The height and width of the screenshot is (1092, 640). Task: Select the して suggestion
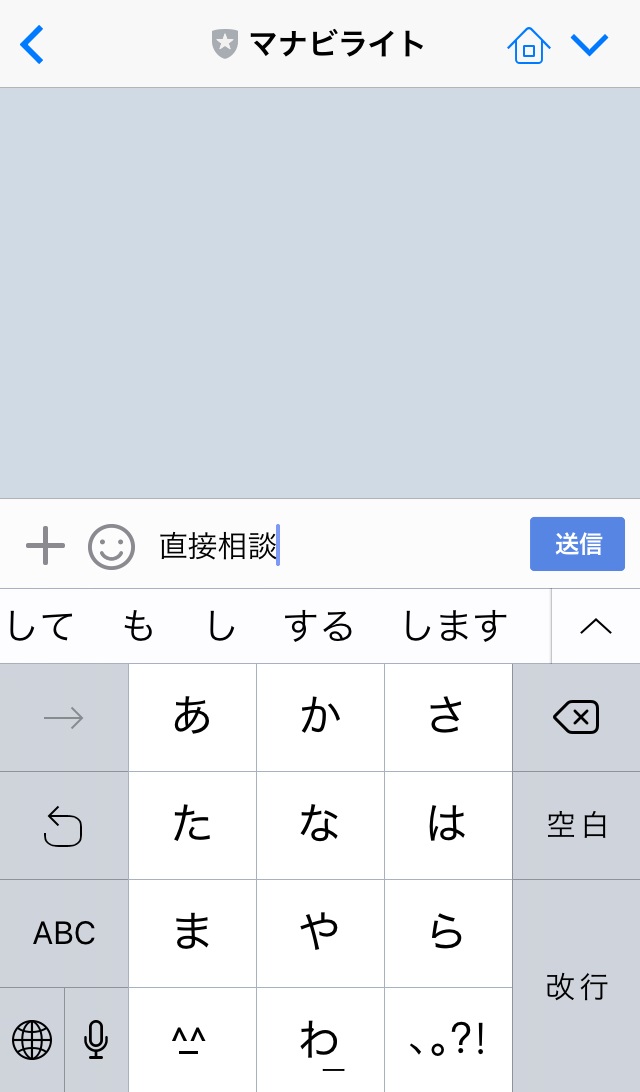(40, 625)
